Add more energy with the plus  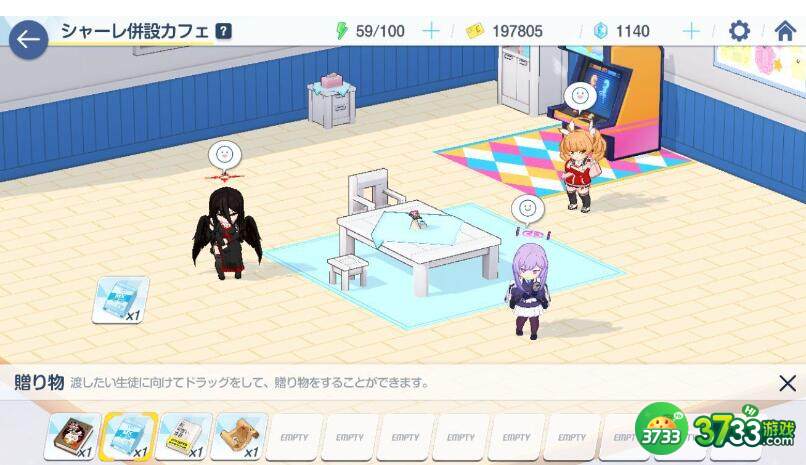pos(431,31)
